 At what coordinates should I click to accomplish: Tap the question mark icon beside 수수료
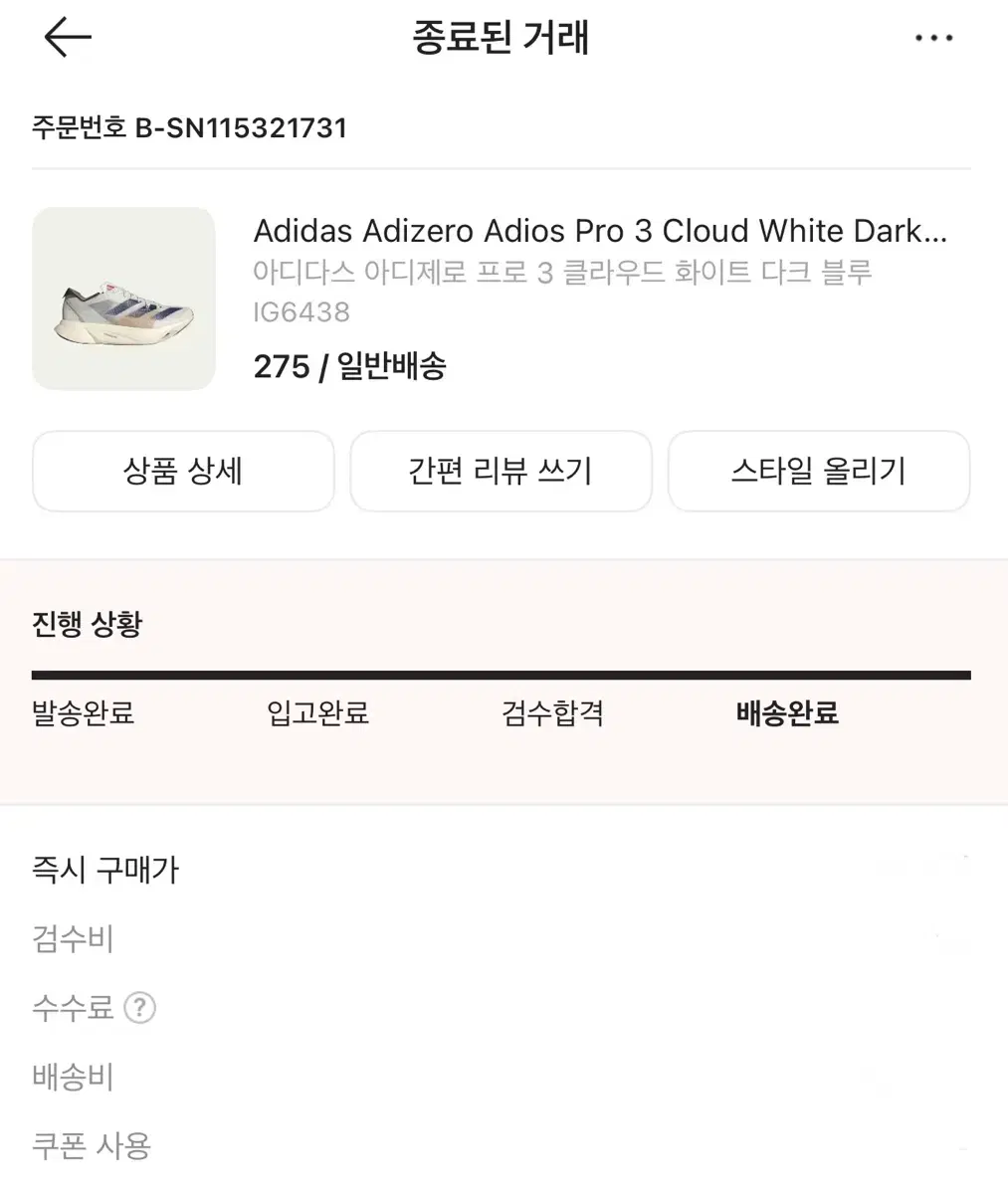click(140, 1008)
